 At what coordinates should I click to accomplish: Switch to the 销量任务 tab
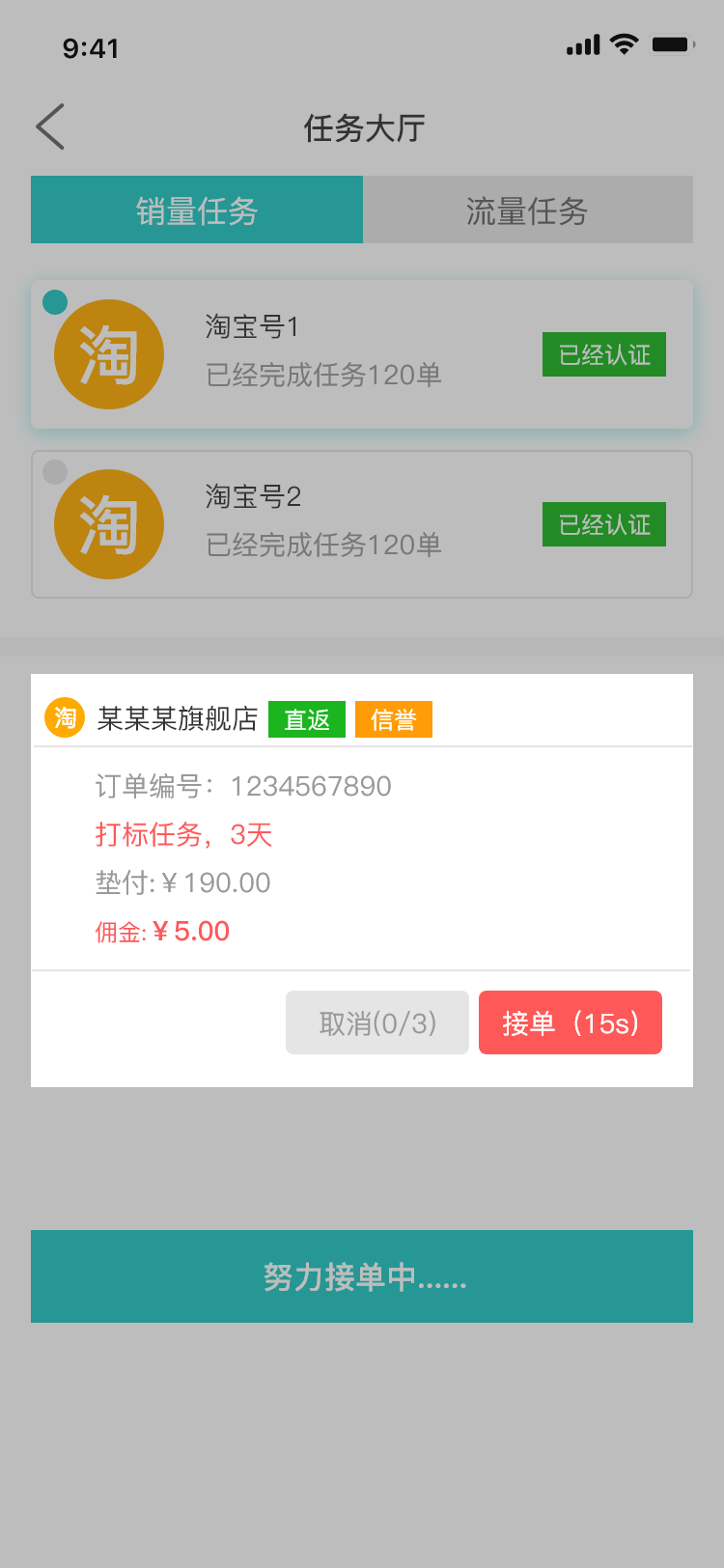coord(197,210)
